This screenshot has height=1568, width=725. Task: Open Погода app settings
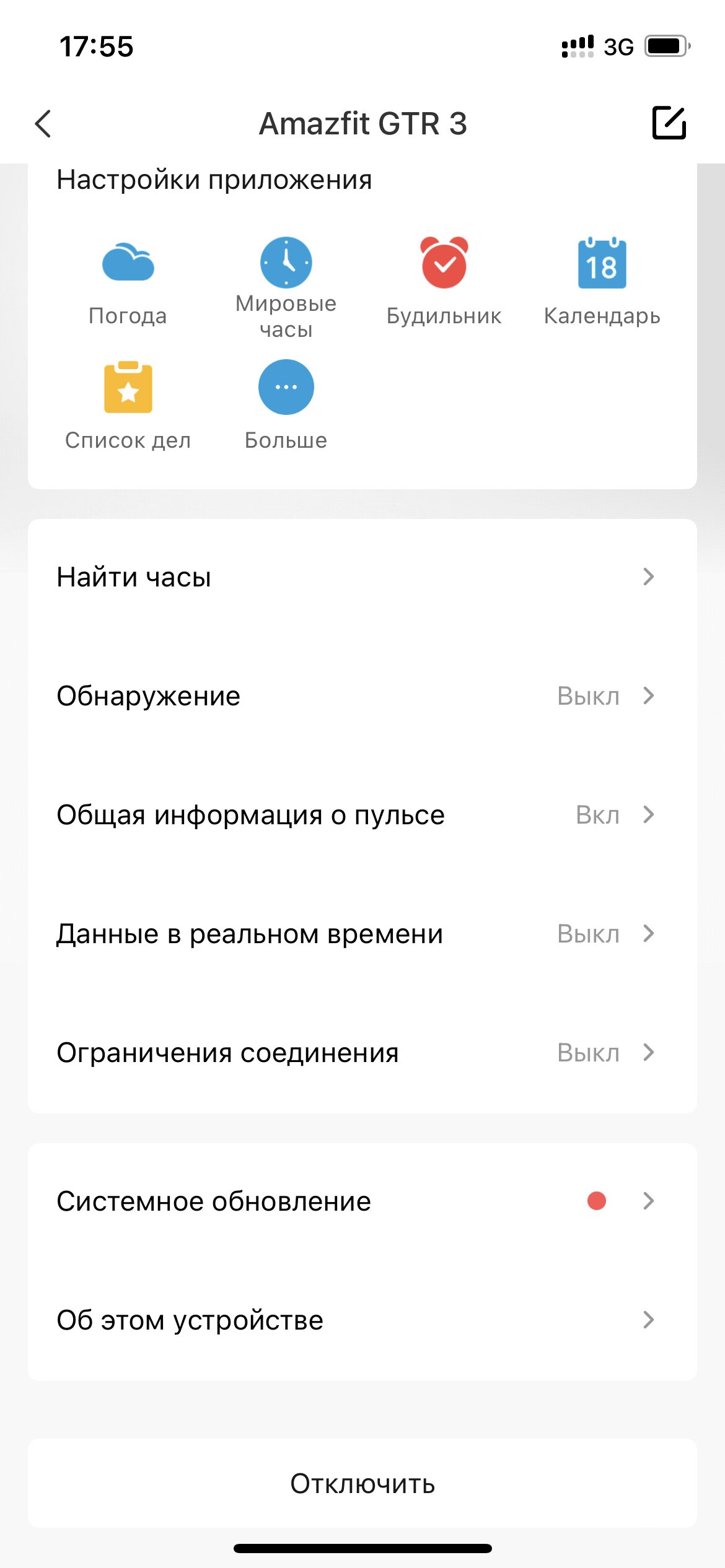(128, 282)
